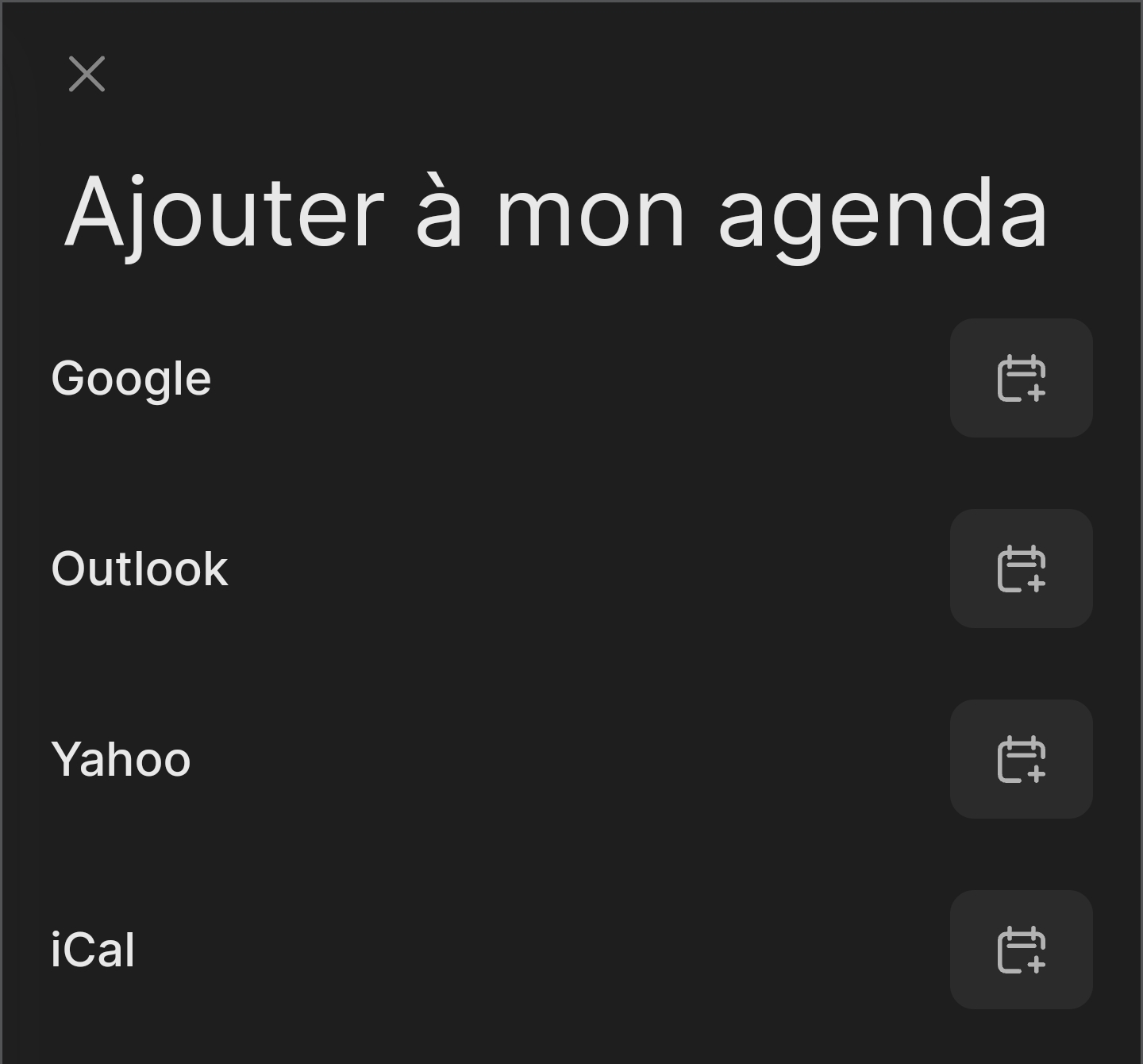The image size is (1143, 1064).
Task: Add event to Google calendar
Action: coord(1021,378)
